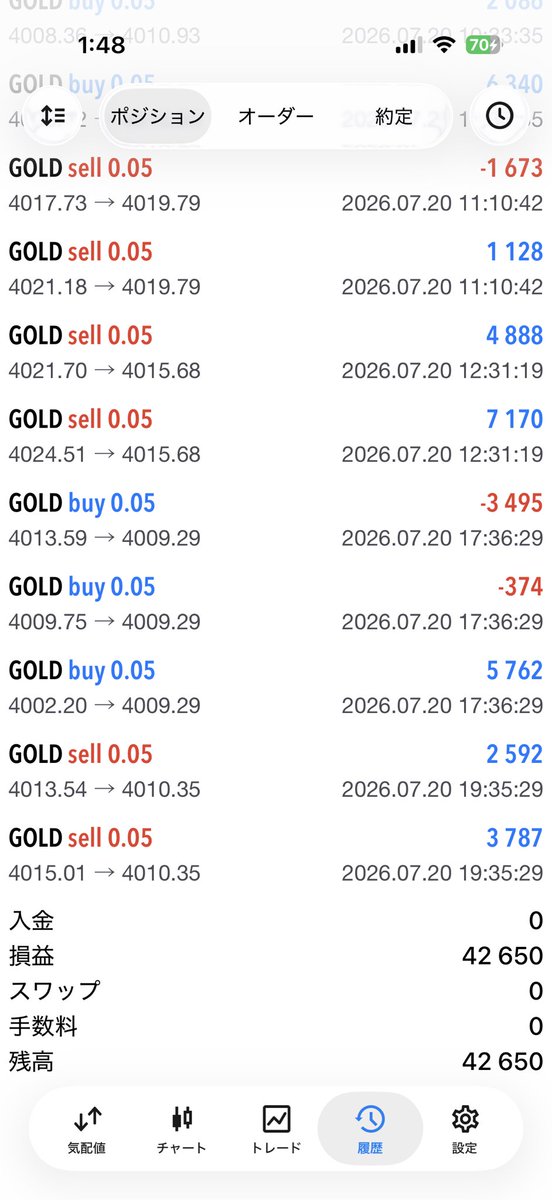Open GOLD sell trade with 3 787 profit
This screenshot has width=552, height=1200.
276,856
